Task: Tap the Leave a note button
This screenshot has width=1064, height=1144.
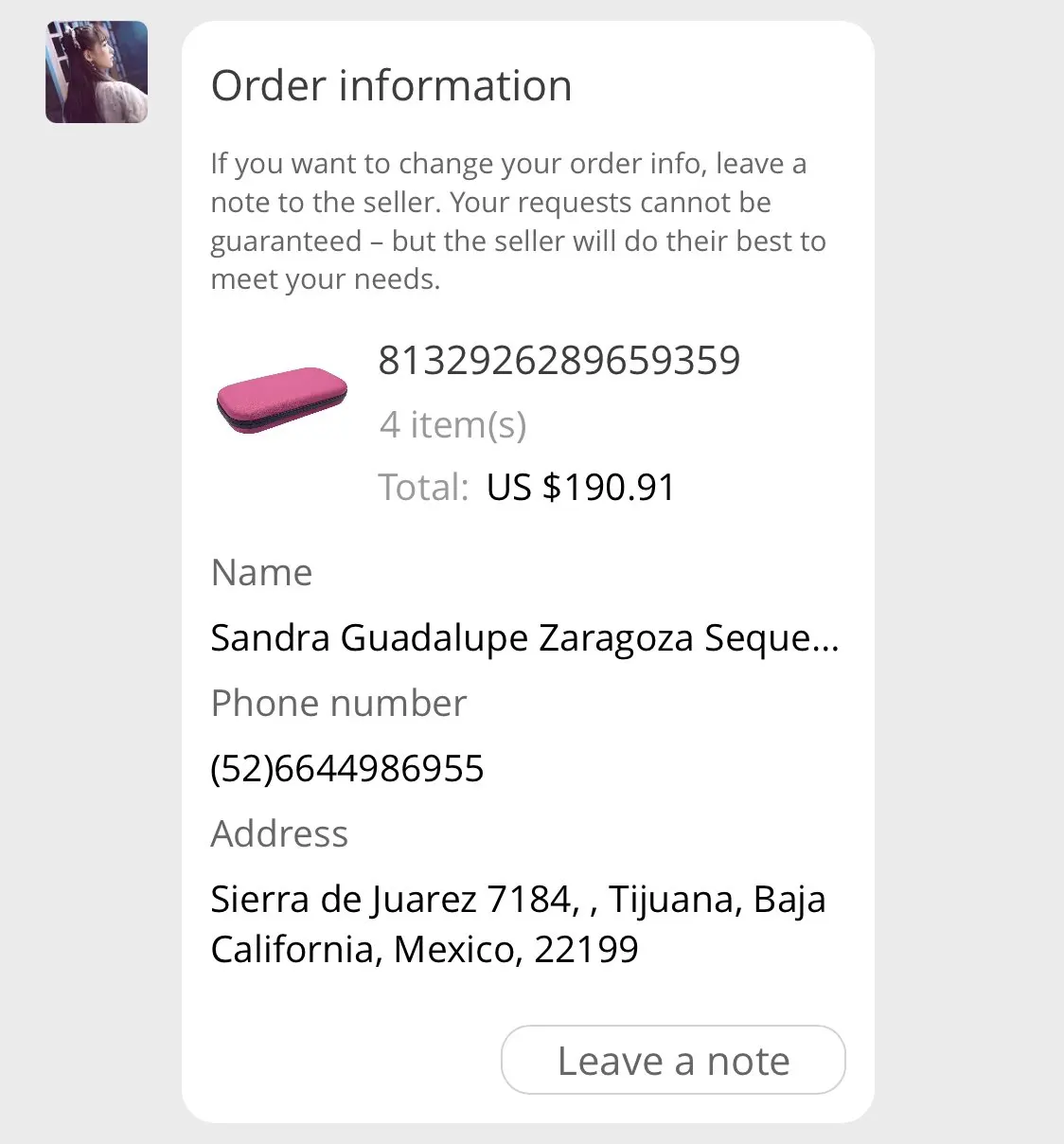Action: 672,1060
